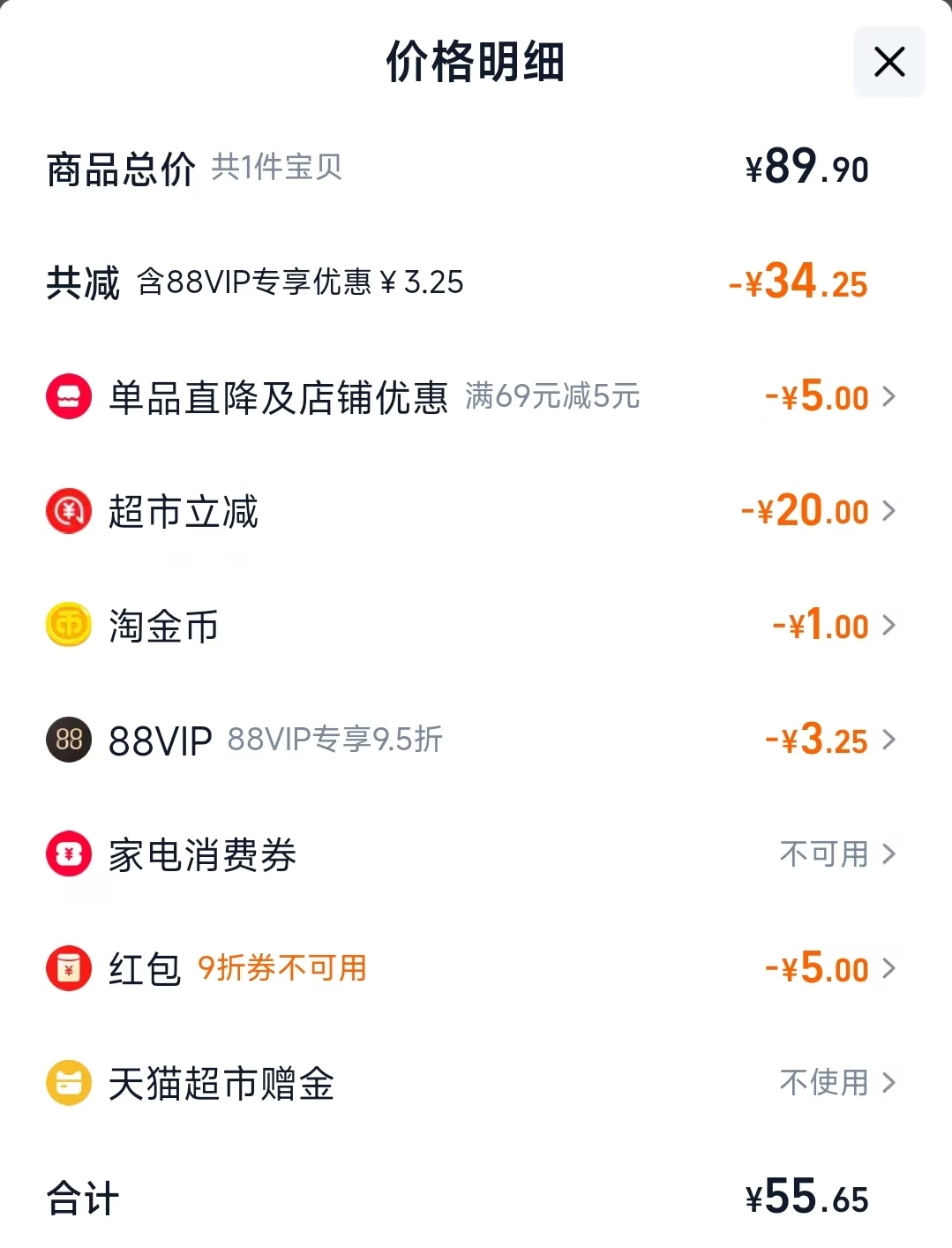Expand the 红包 row chevron
The height and width of the screenshot is (1248, 952).
click(x=890, y=967)
